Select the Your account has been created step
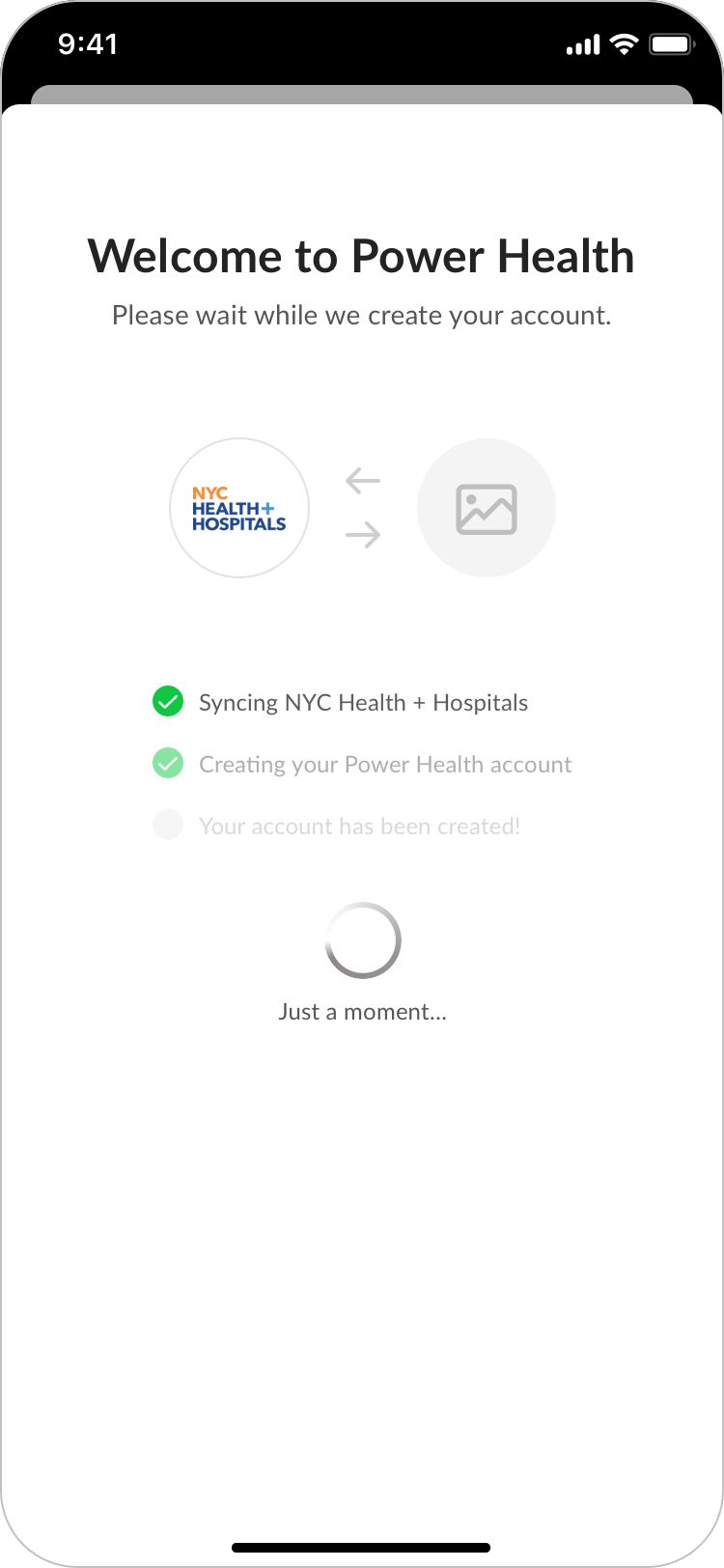This screenshot has height=1568, width=724. pos(359,826)
